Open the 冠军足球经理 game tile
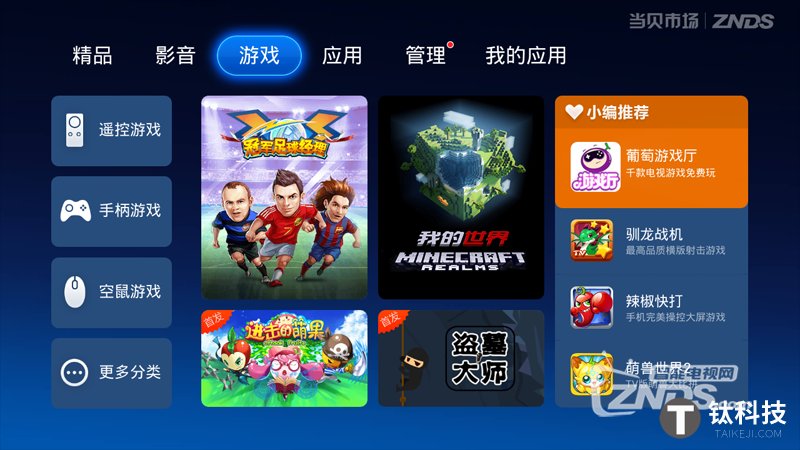The height and width of the screenshot is (450, 800). click(284, 197)
